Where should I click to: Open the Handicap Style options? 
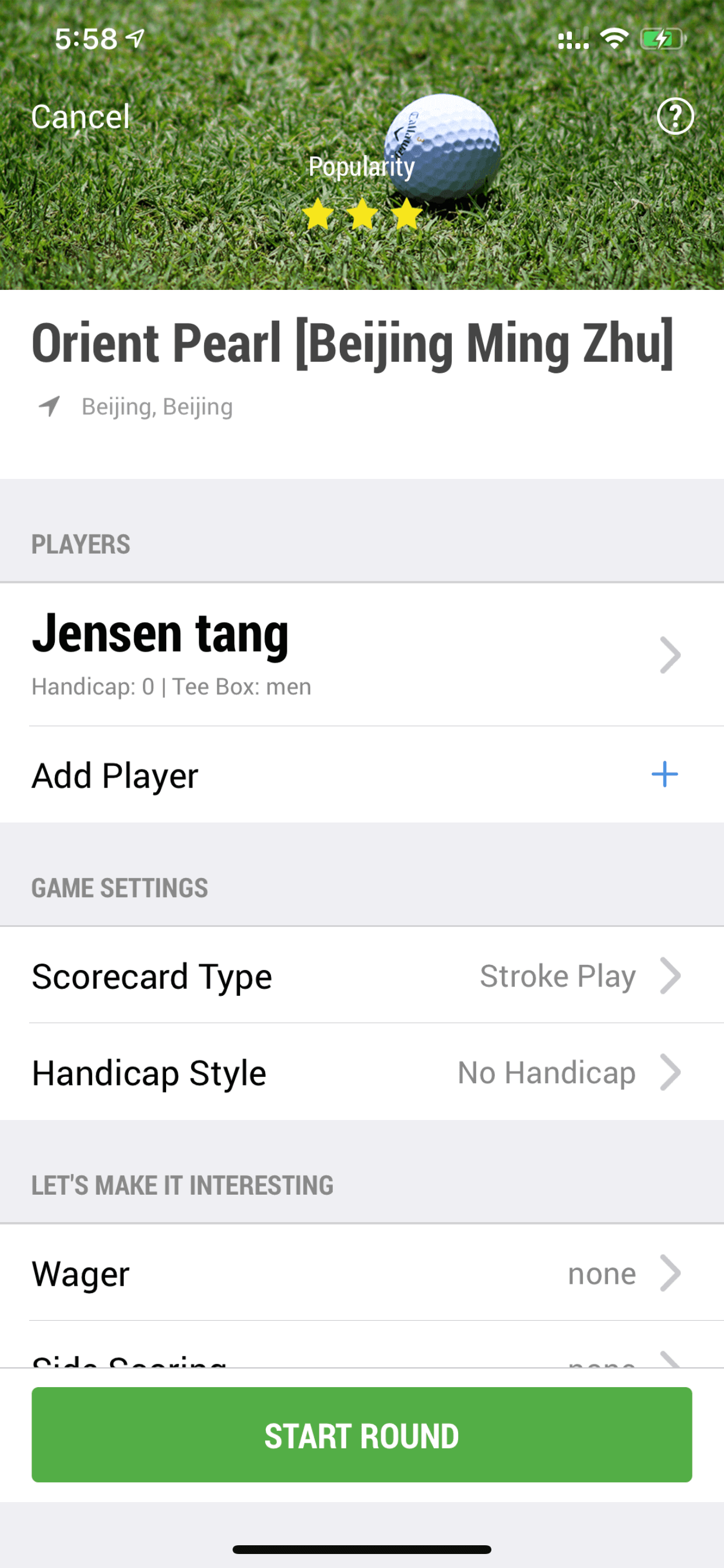pyautogui.click(x=362, y=1073)
